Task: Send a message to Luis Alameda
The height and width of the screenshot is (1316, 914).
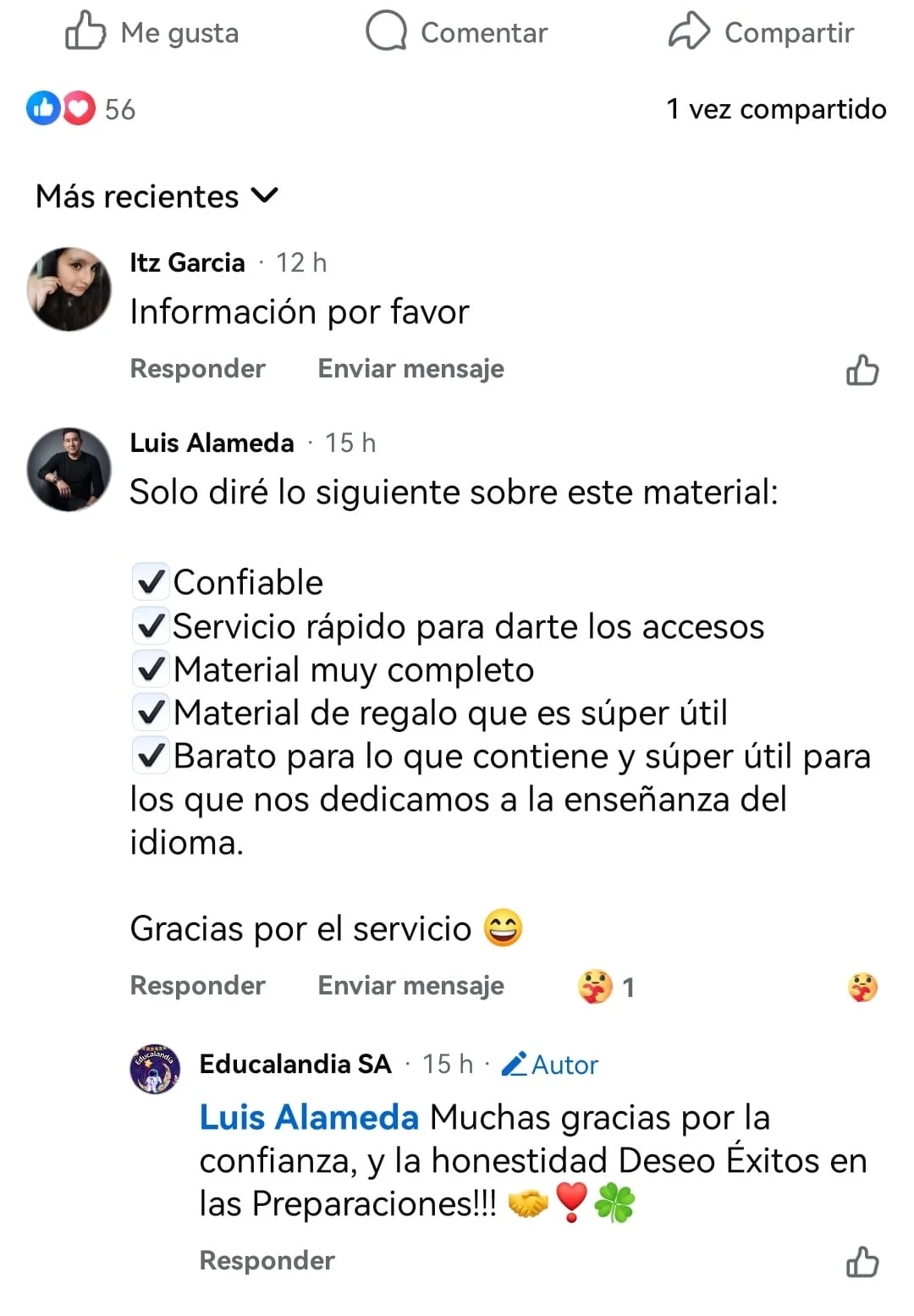Action: tap(410, 986)
